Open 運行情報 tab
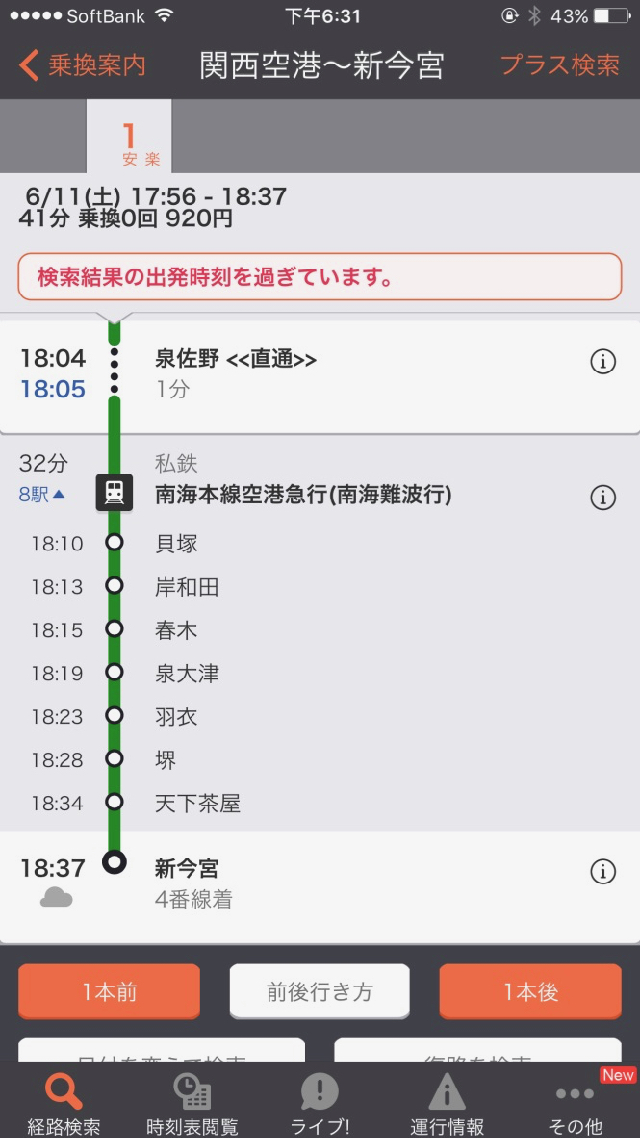The image size is (640, 1138). pos(447,1104)
